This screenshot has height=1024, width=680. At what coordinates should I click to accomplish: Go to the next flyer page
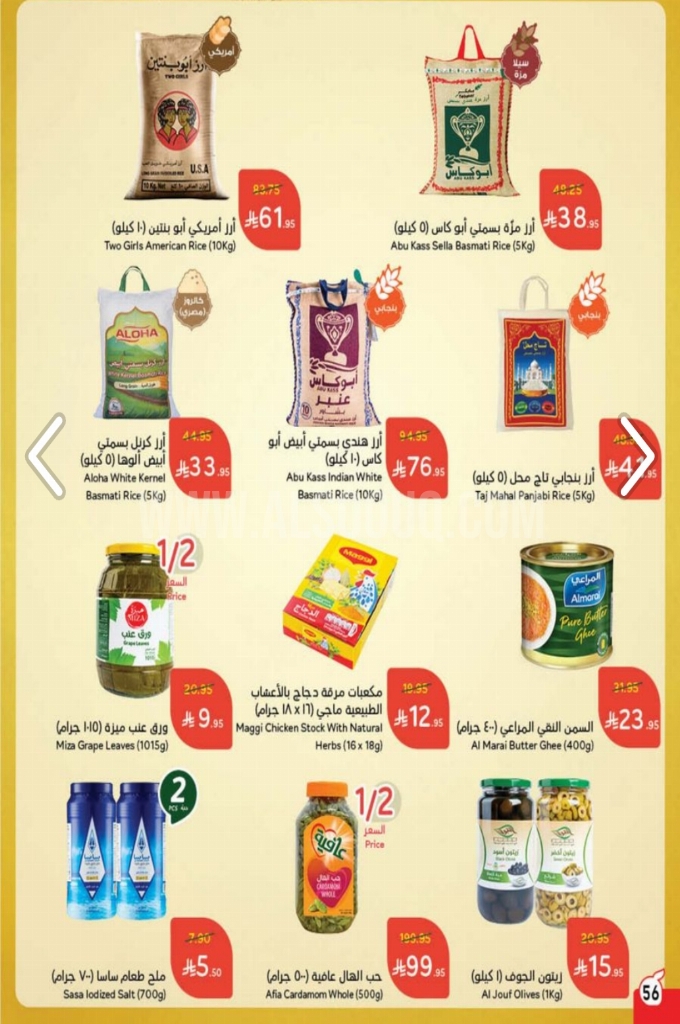636,455
